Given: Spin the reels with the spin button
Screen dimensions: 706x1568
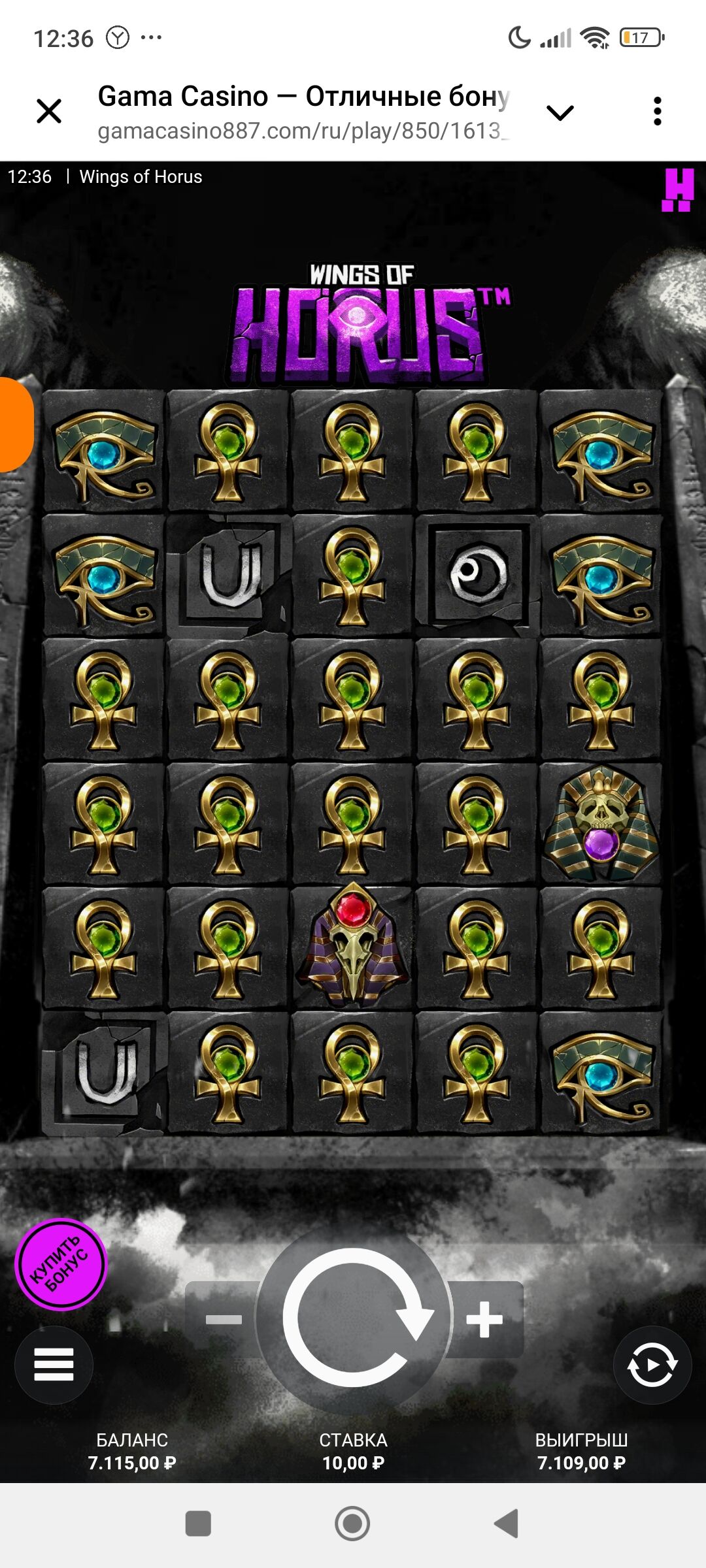Looking at the screenshot, I should click(x=354, y=1318).
